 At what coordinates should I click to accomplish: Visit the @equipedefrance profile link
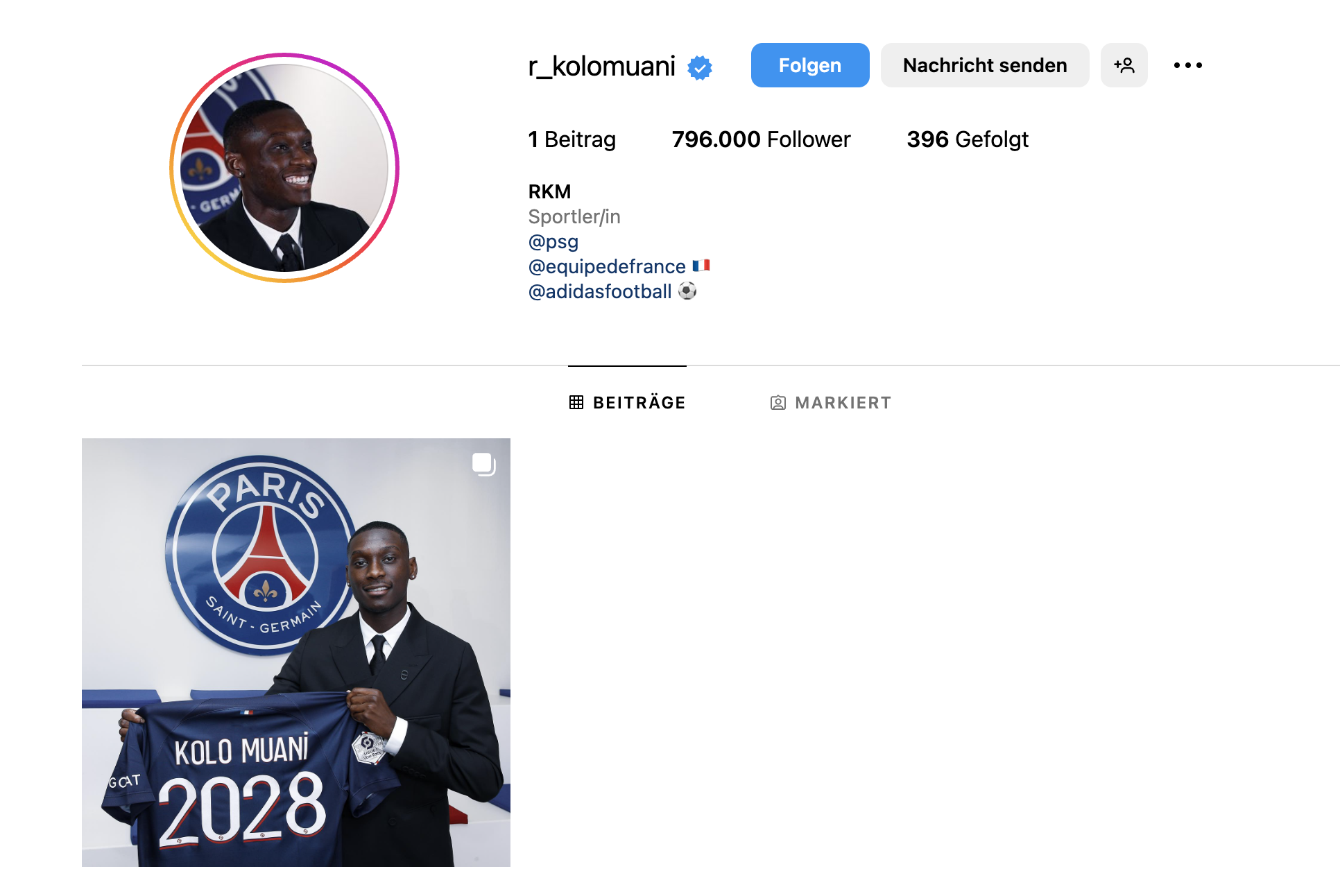click(607, 266)
